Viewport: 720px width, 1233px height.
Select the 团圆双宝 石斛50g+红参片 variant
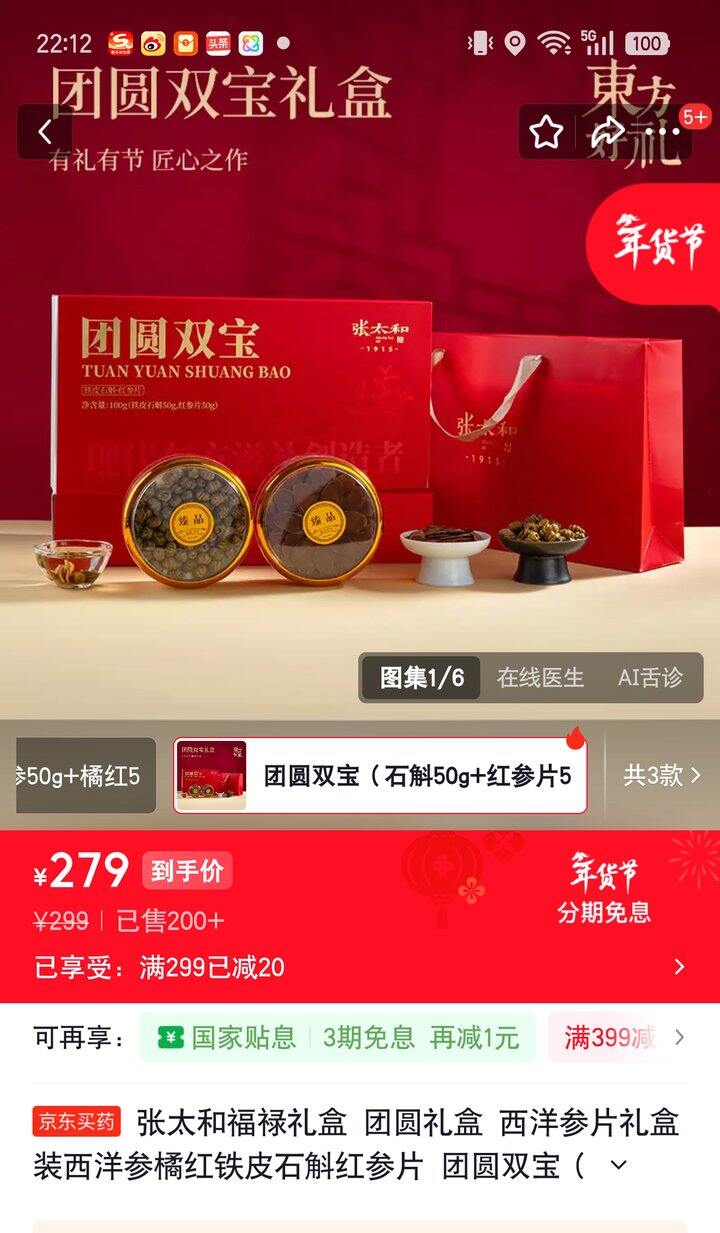point(380,775)
